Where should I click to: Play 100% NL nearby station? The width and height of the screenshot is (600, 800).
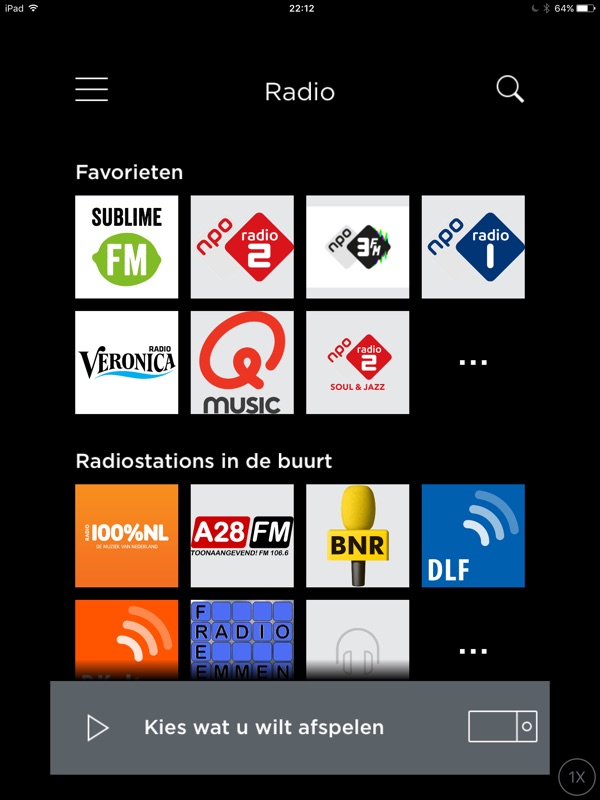click(x=127, y=536)
